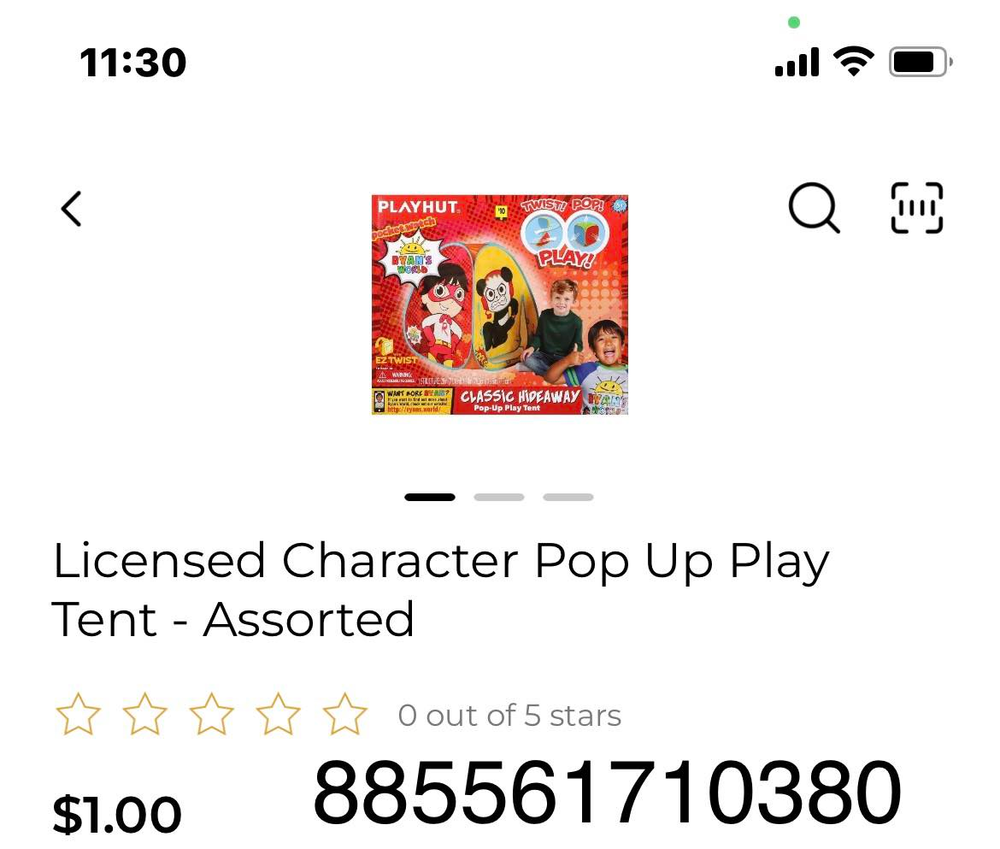The height and width of the screenshot is (849, 1000).
Task: View the Playhut tent product image
Action: click(x=500, y=304)
